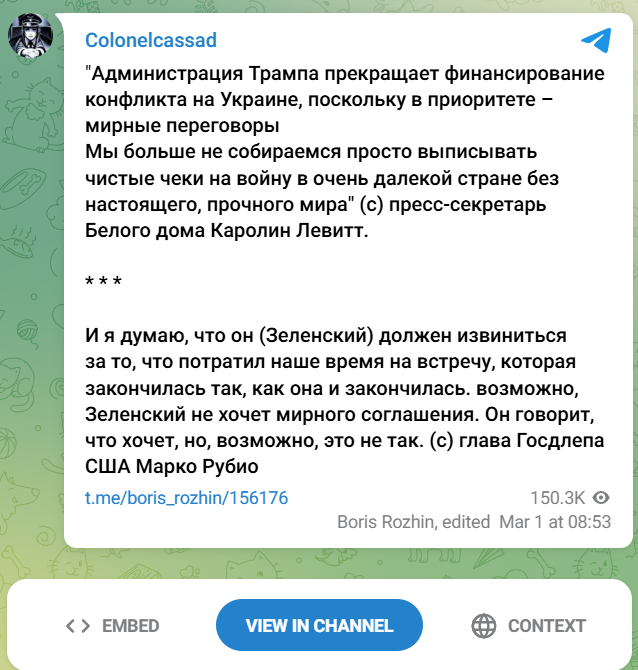Open the Telegram paper plane icon
This screenshot has width=638, height=670.
(596, 39)
